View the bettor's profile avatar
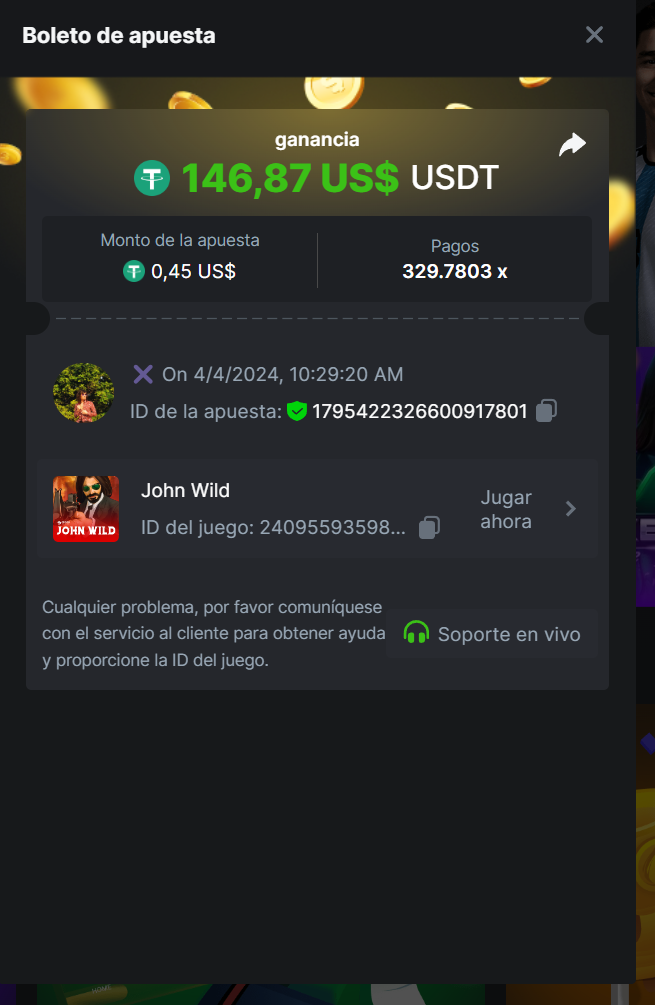The width and height of the screenshot is (655, 1005). point(83,393)
